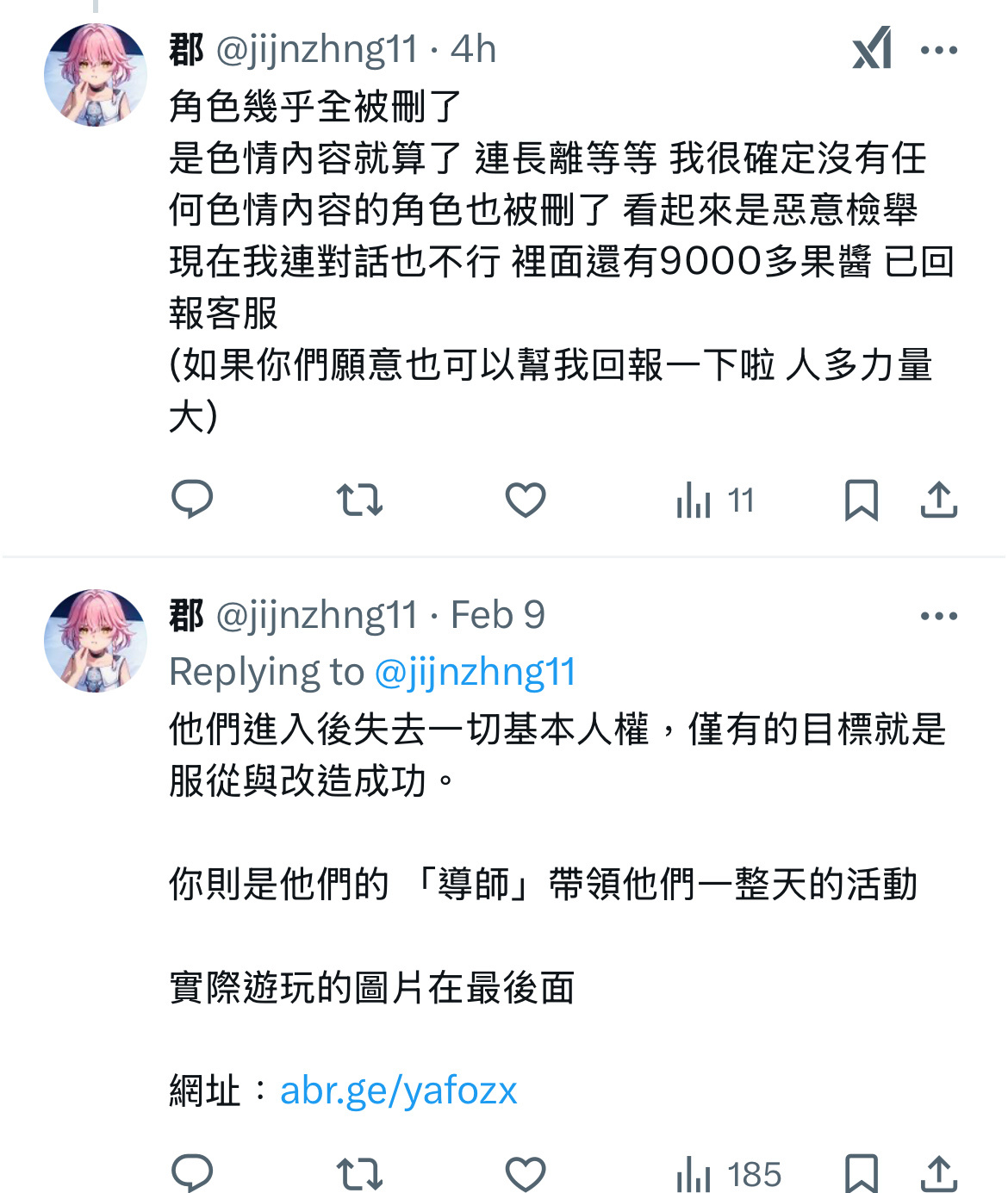Viewport: 1008px width, 1193px height.
Task: Open the @jijnzhng11 link after Replying to
Action: (x=476, y=672)
